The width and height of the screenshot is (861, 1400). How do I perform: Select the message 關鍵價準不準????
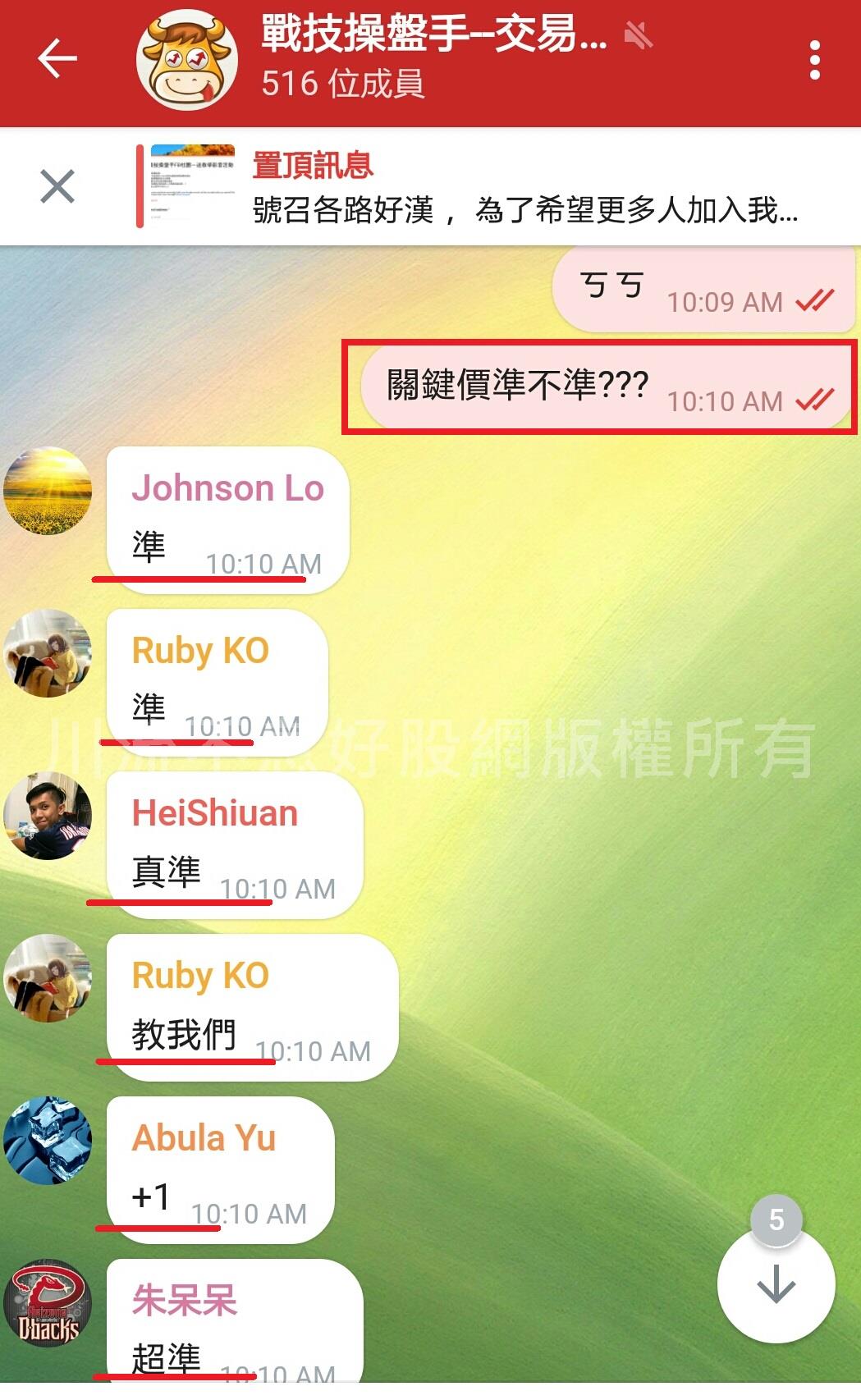click(517, 386)
